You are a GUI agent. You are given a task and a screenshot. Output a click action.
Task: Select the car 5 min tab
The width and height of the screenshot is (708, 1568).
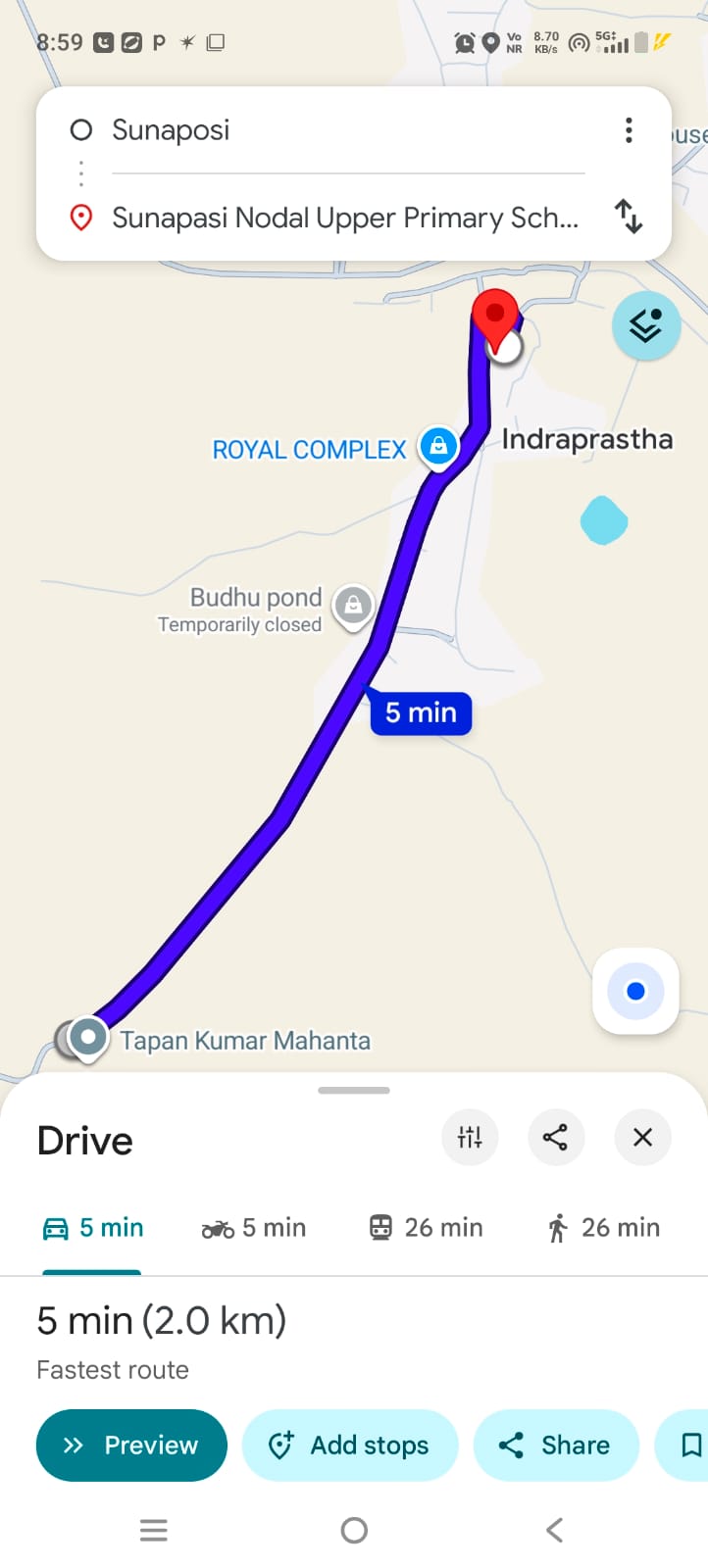92,1228
